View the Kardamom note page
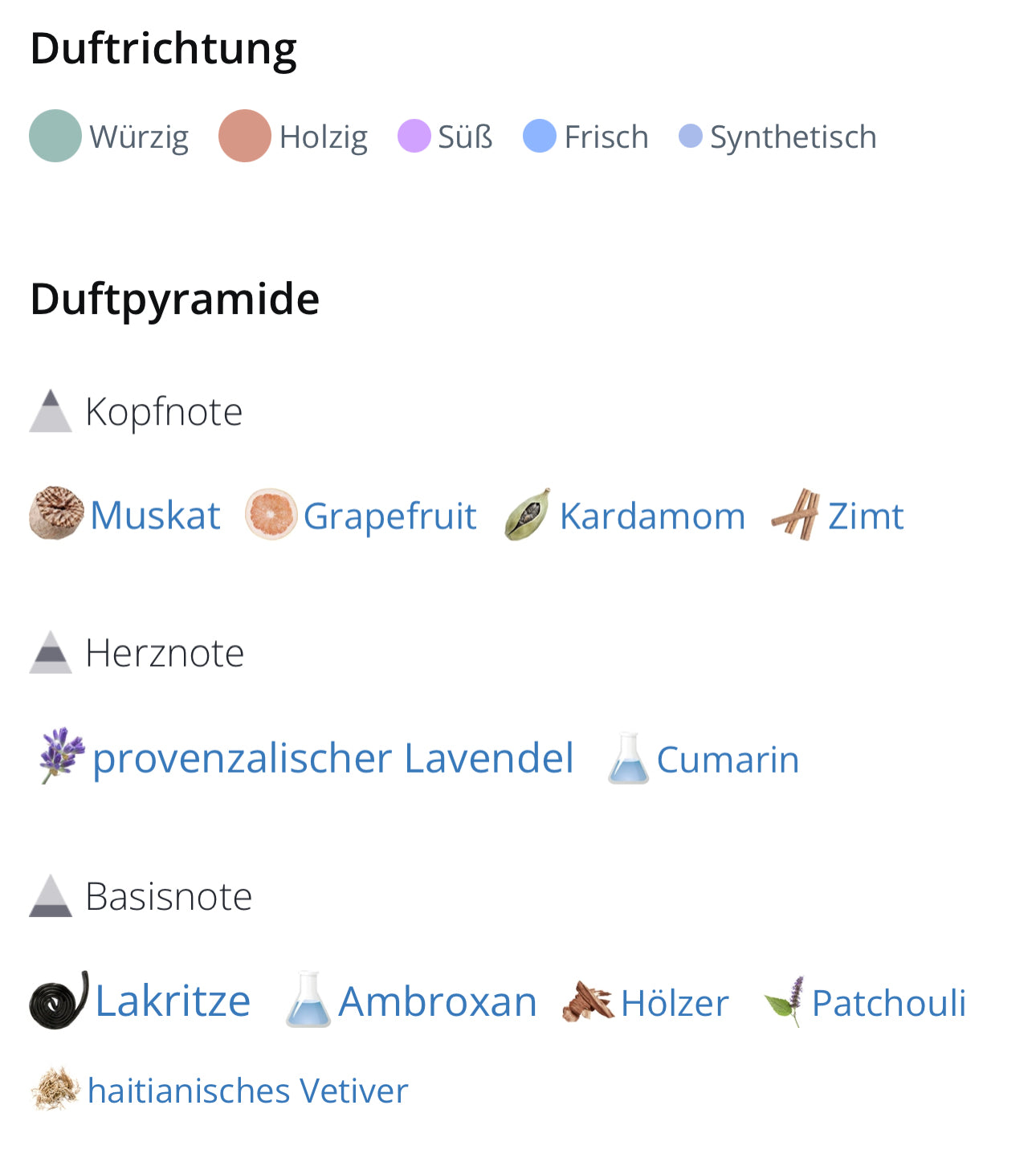This screenshot has height=1150, width=1036. tap(652, 516)
